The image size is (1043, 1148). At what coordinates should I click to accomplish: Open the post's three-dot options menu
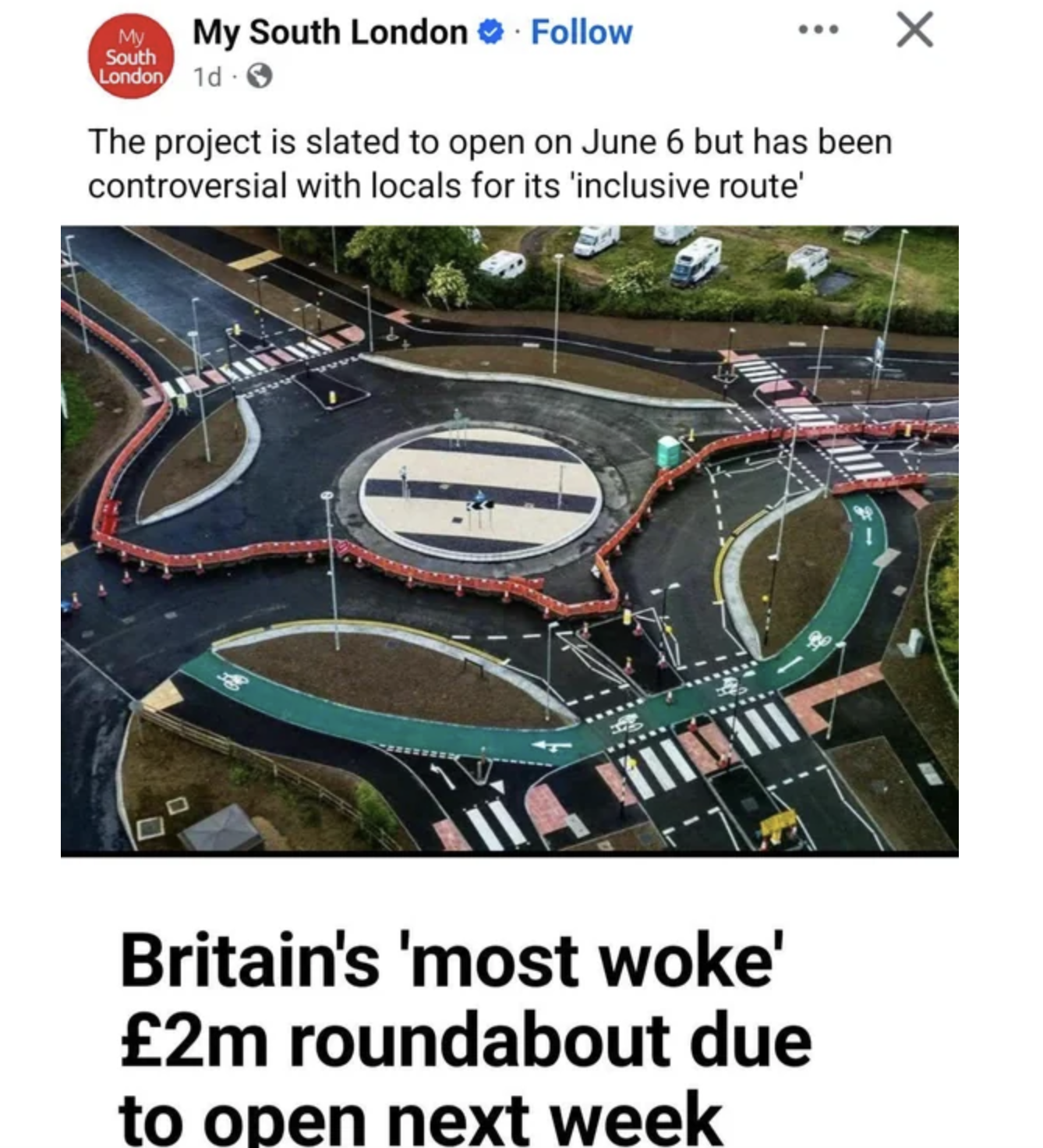[818, 31]
